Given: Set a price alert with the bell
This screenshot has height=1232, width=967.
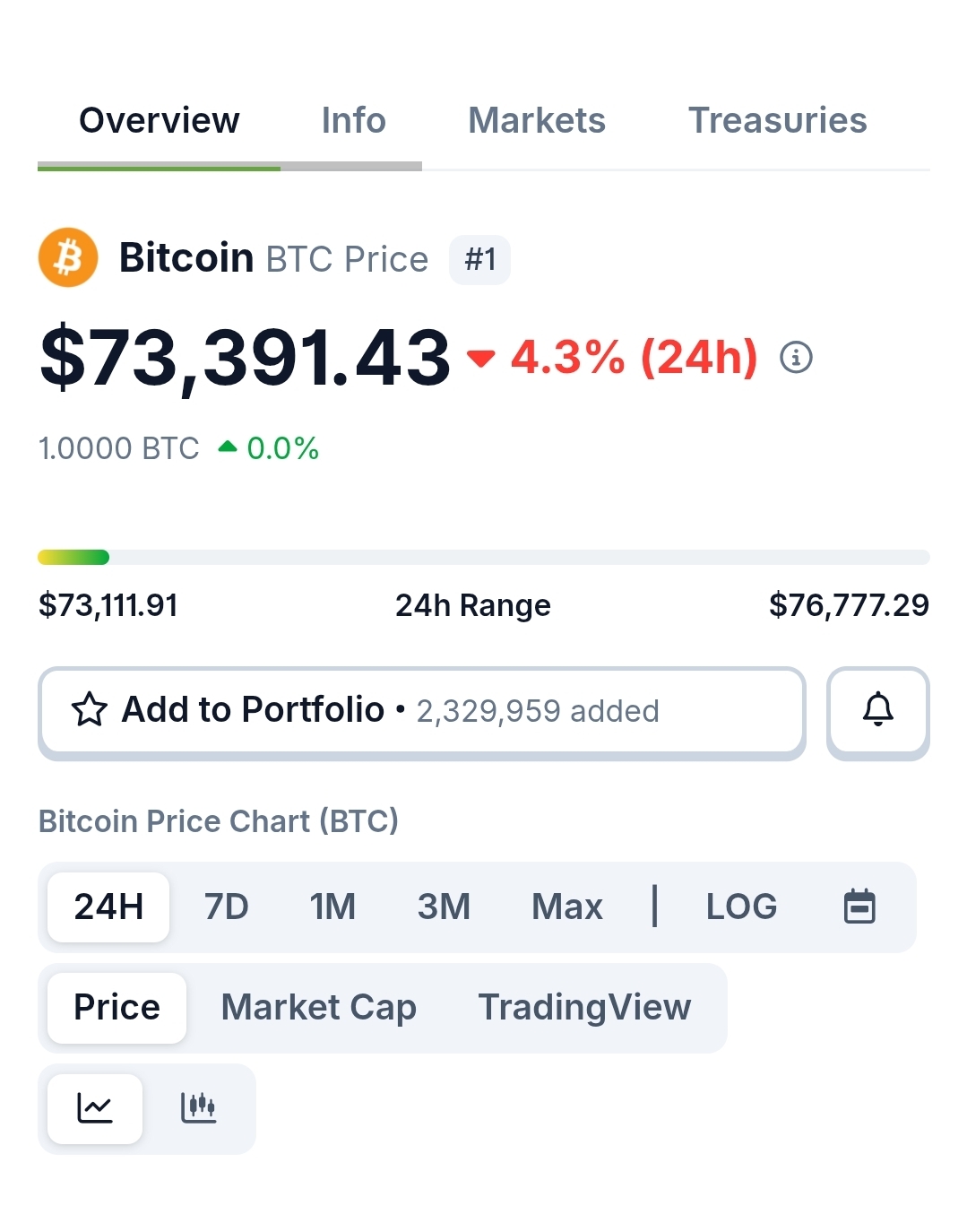Looking at the screenshot, I should (x=877, y=711).
